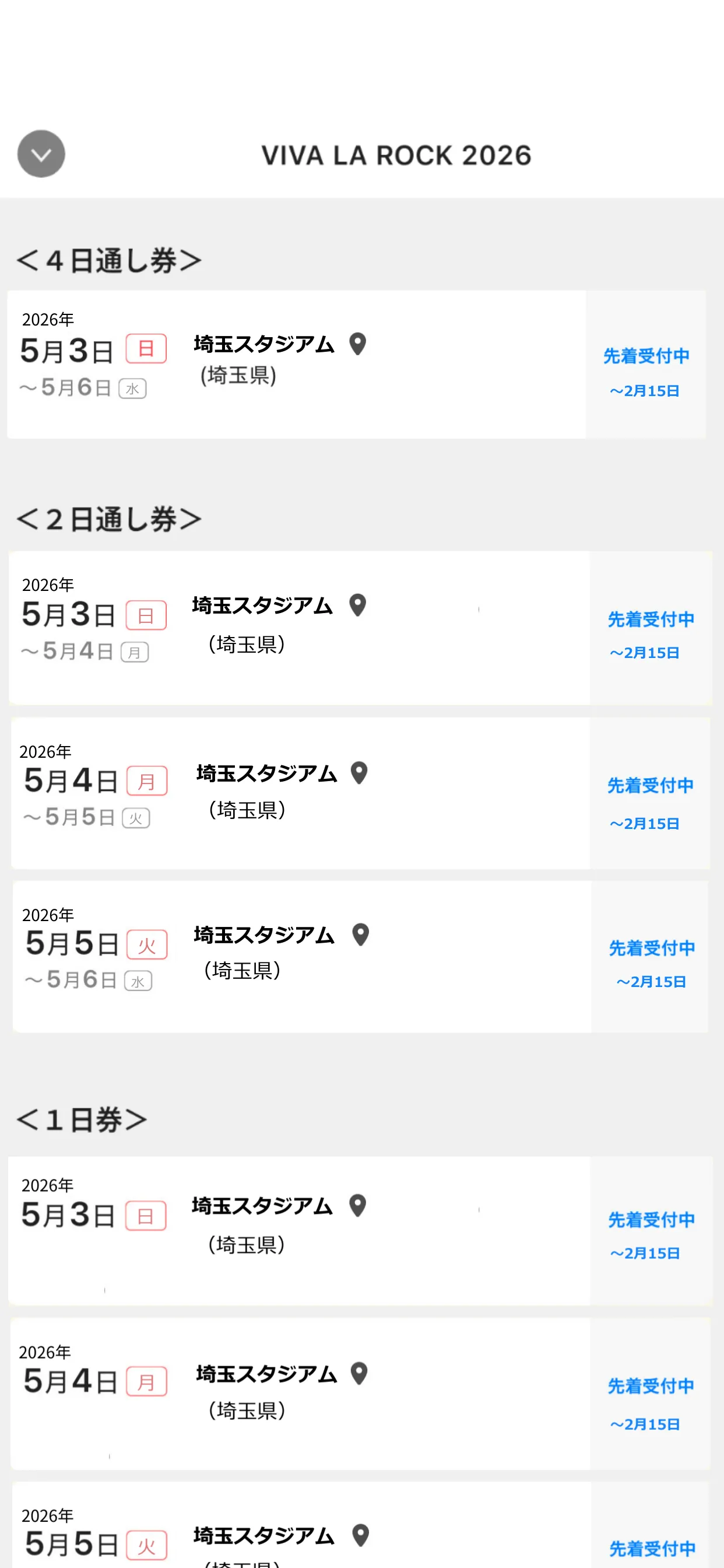
Task: View venue map for 2-day May 4–5 pass
Action: coord(360,773)
